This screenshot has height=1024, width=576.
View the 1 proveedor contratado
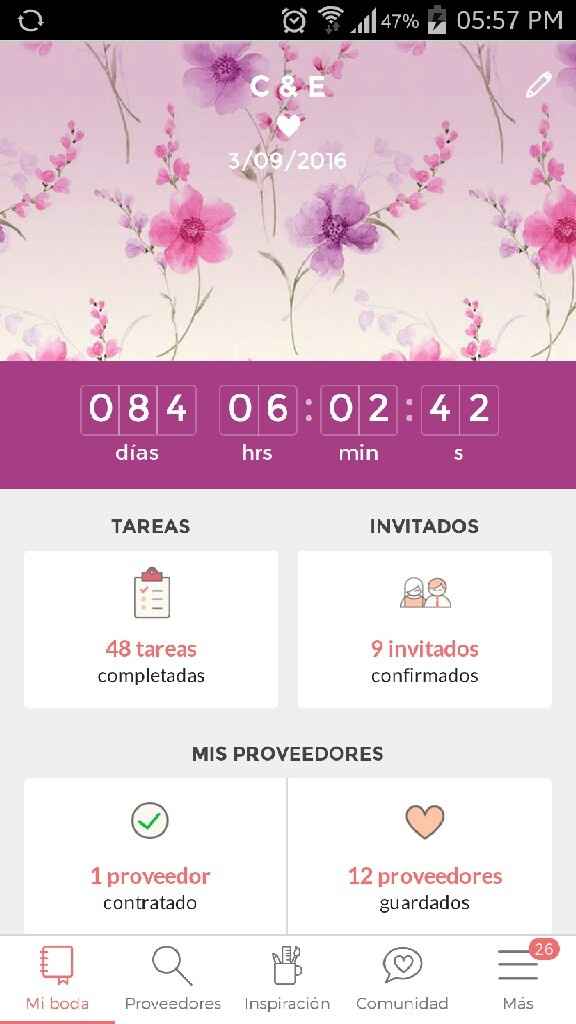155,856
